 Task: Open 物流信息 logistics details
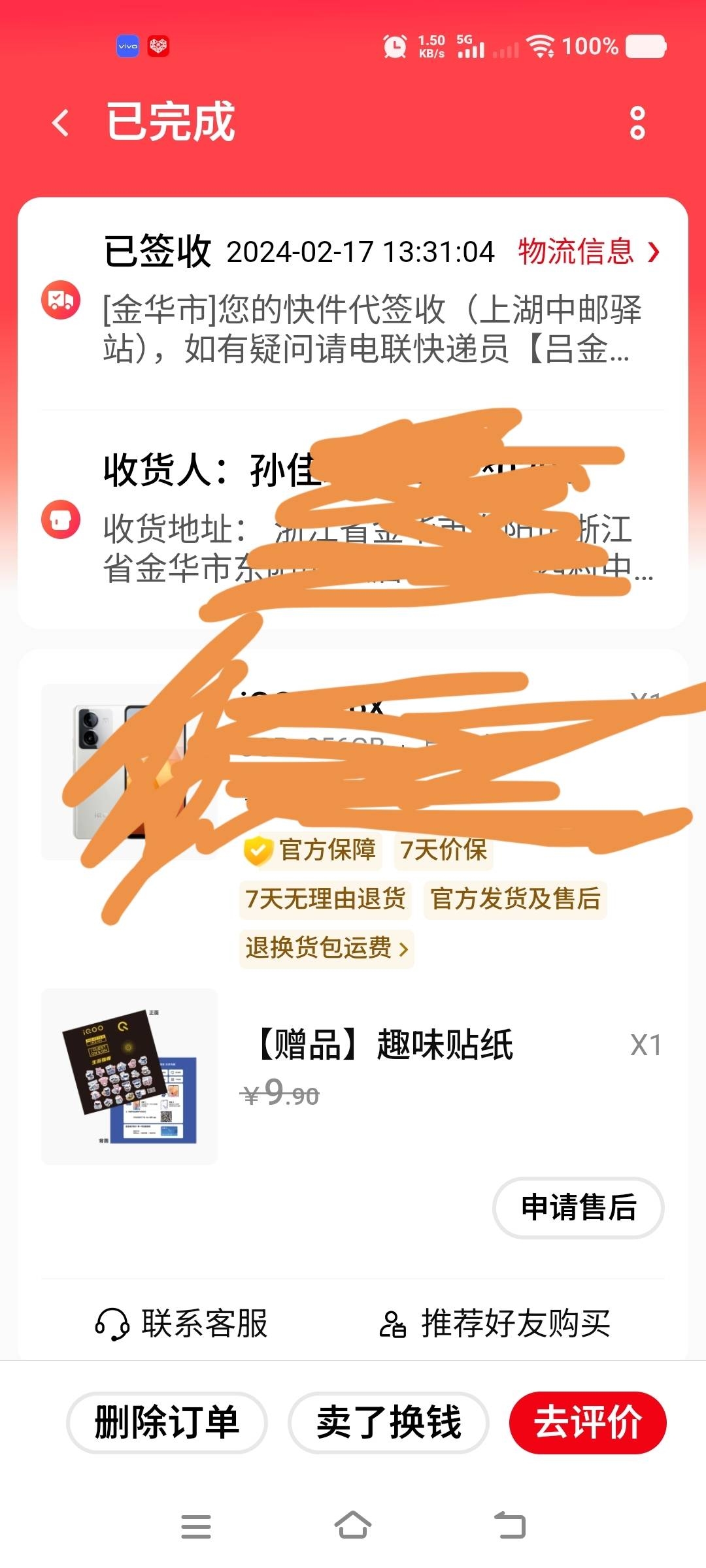click(588, 252)
